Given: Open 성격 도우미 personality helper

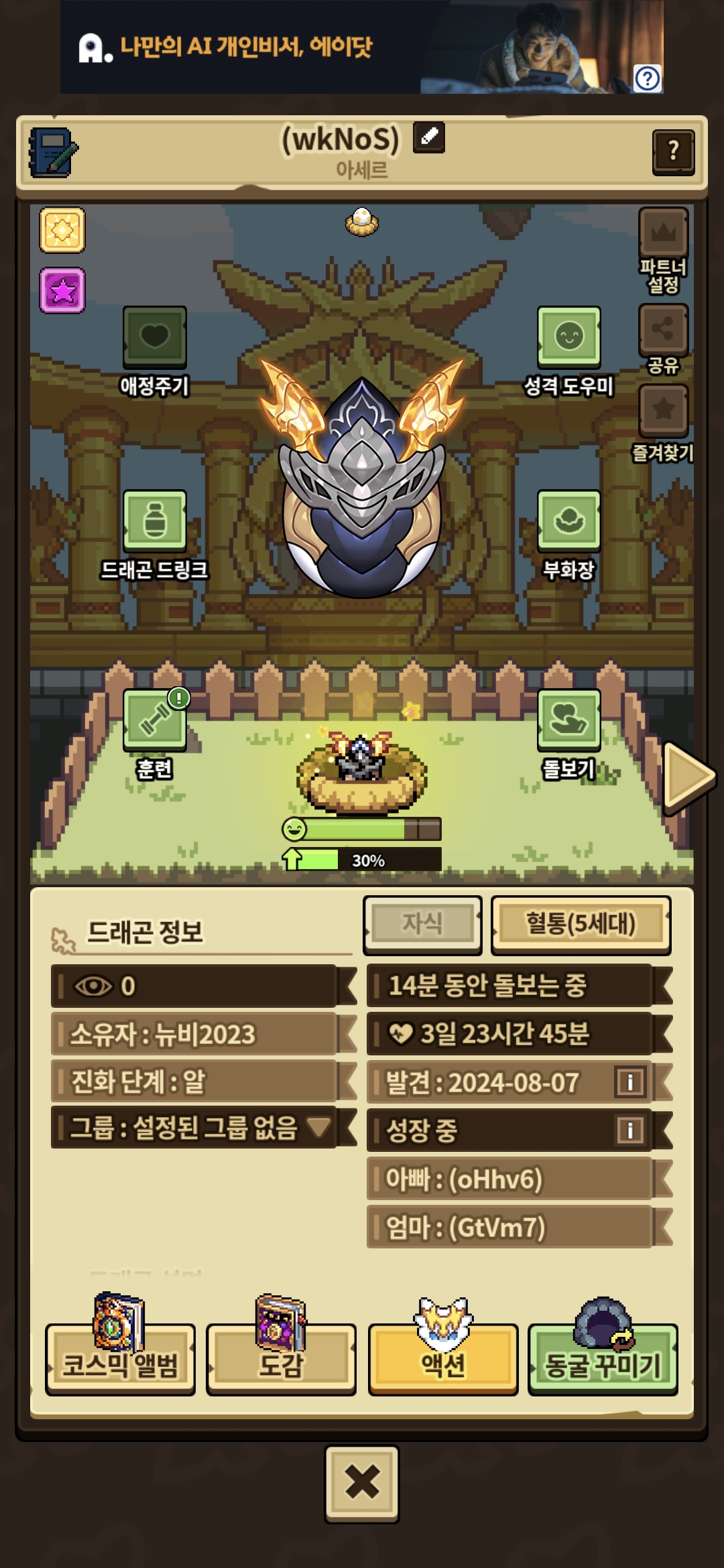Looking at the screenshot, I should pos(568,352).
